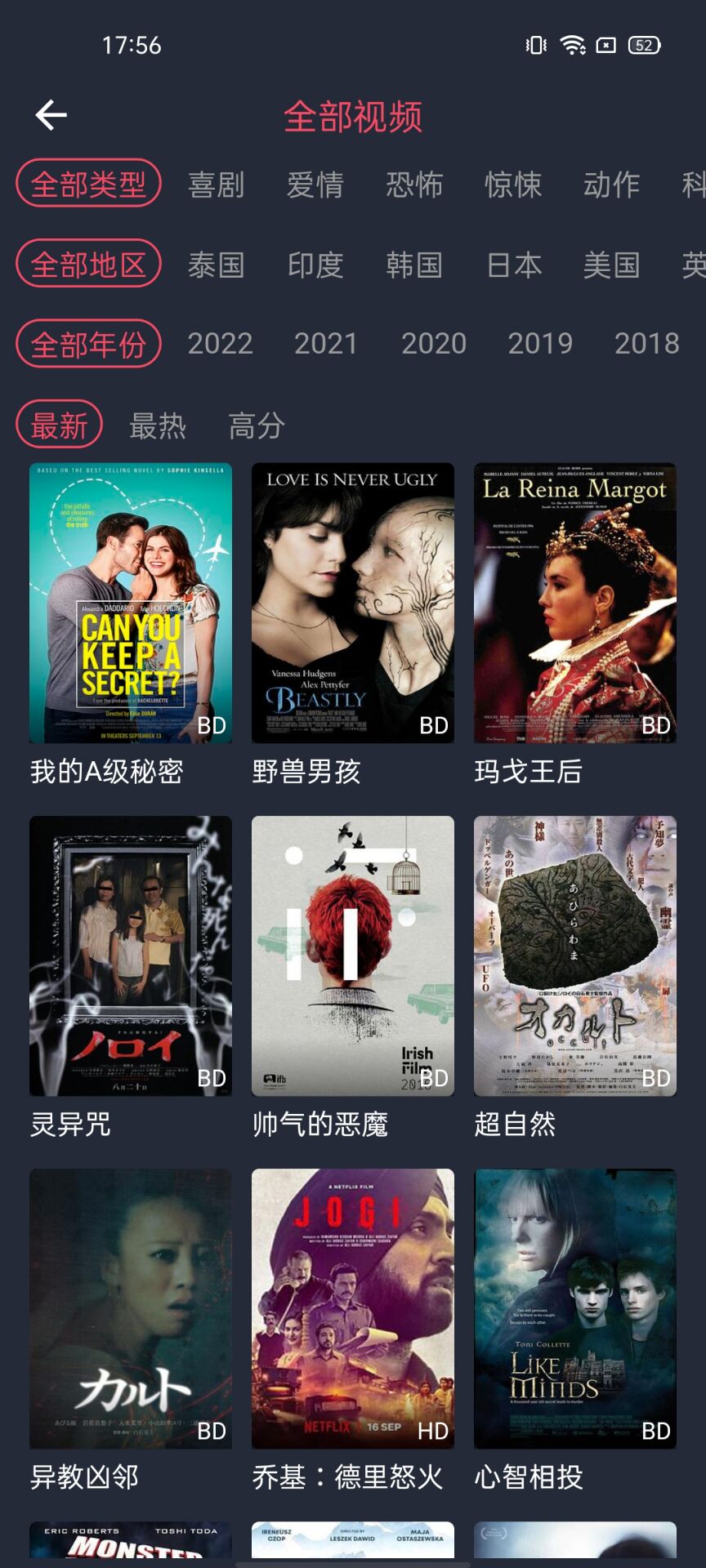Switch sorting to 高分
Viewport: 706px width, 1568px height.
257,425
